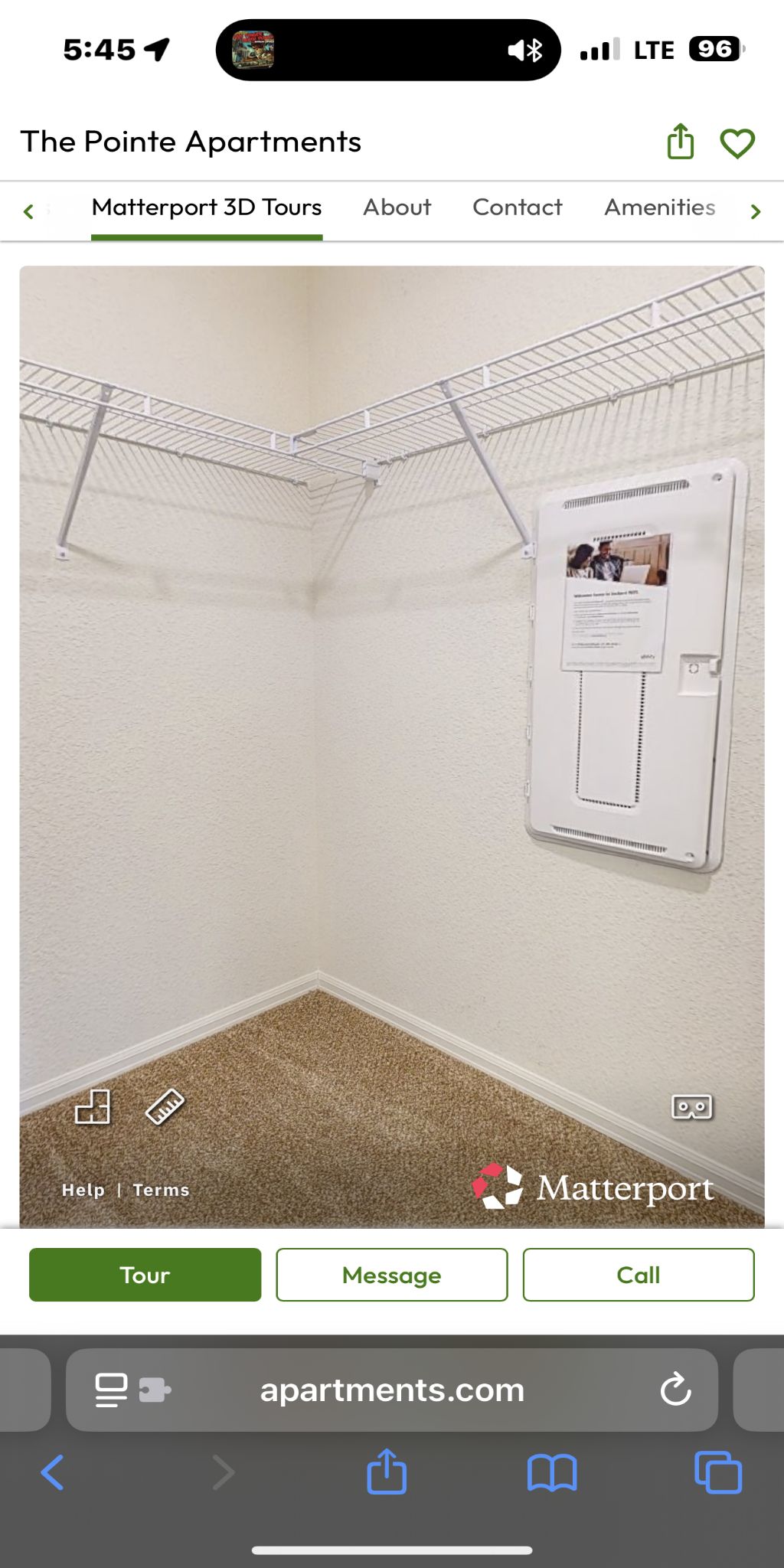Image resolution: width=784 pixels, height=1568 pixels.
Task: Share The Pointe Apartments listing
Action: pyautogui.click(x=680, y=142)
